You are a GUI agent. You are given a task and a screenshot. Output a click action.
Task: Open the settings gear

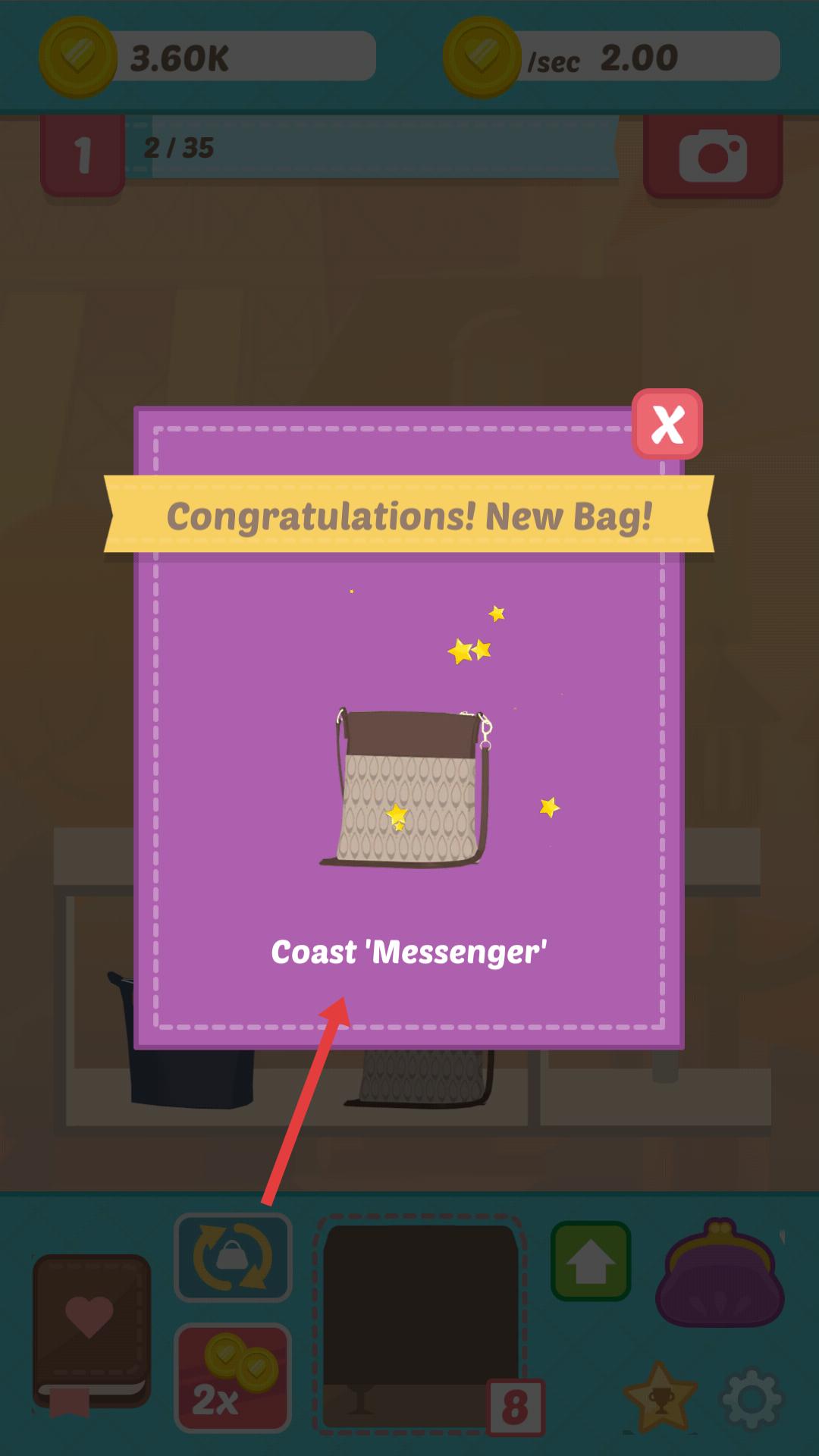click(751, 1399)
